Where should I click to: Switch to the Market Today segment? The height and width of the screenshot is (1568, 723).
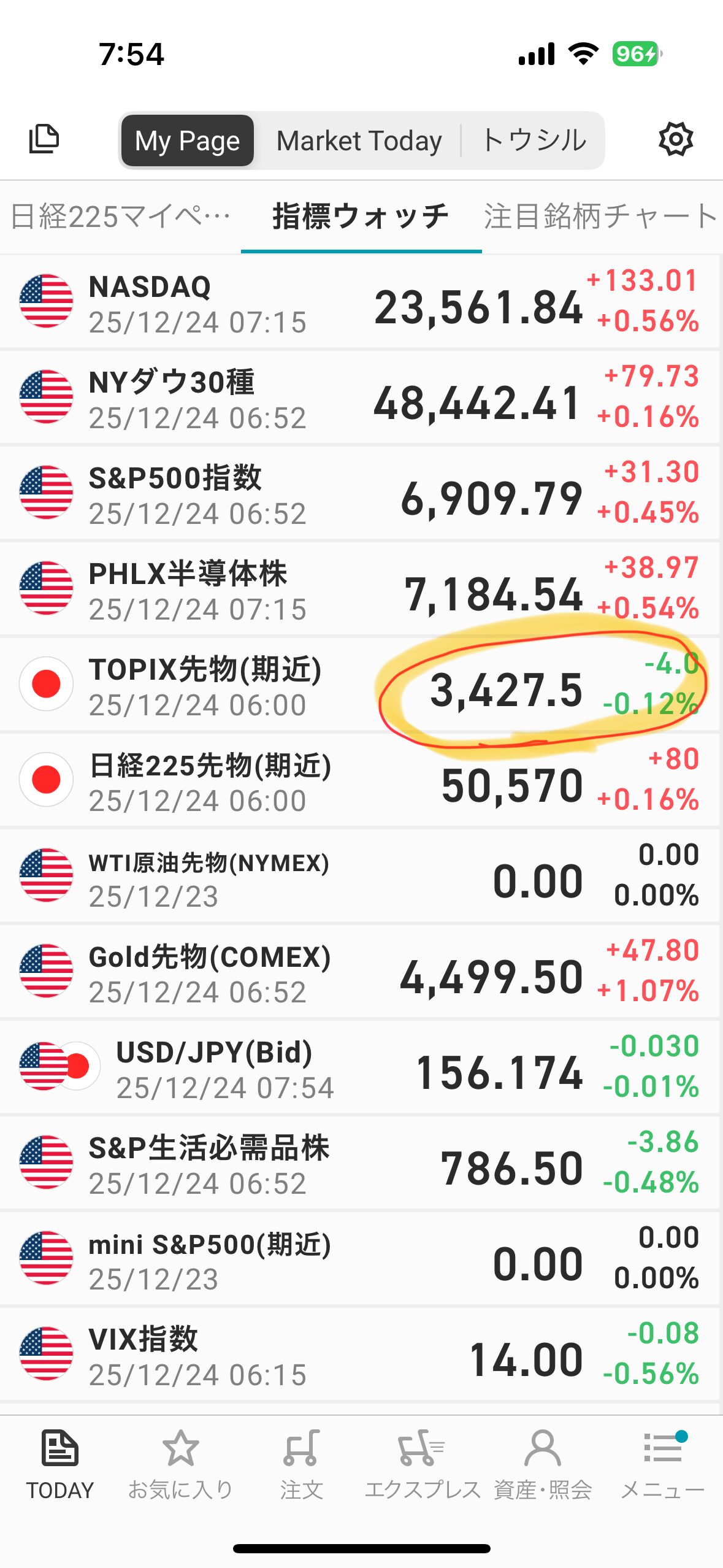(359, 140)
